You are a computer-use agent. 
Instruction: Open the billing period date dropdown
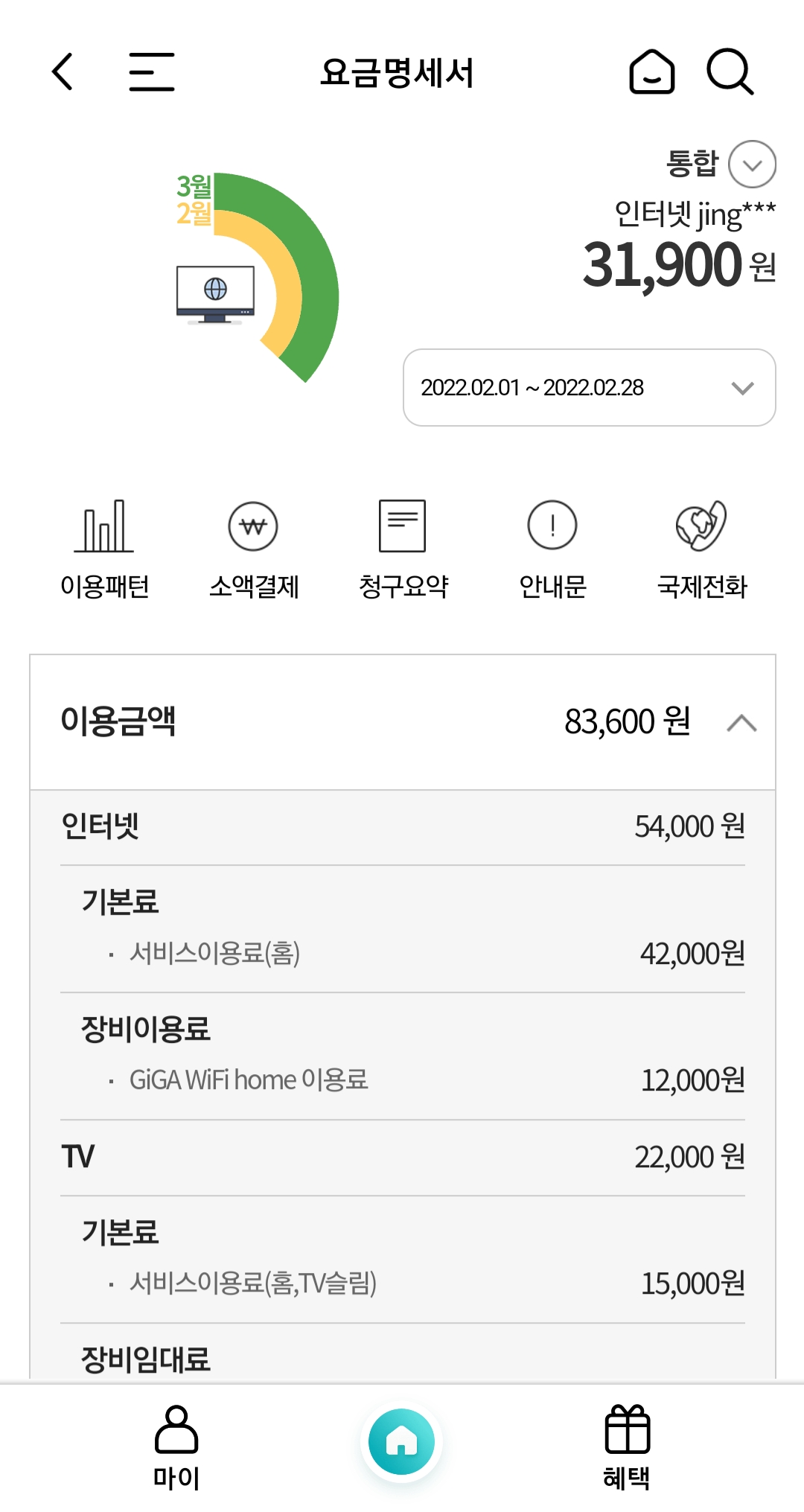589,388
